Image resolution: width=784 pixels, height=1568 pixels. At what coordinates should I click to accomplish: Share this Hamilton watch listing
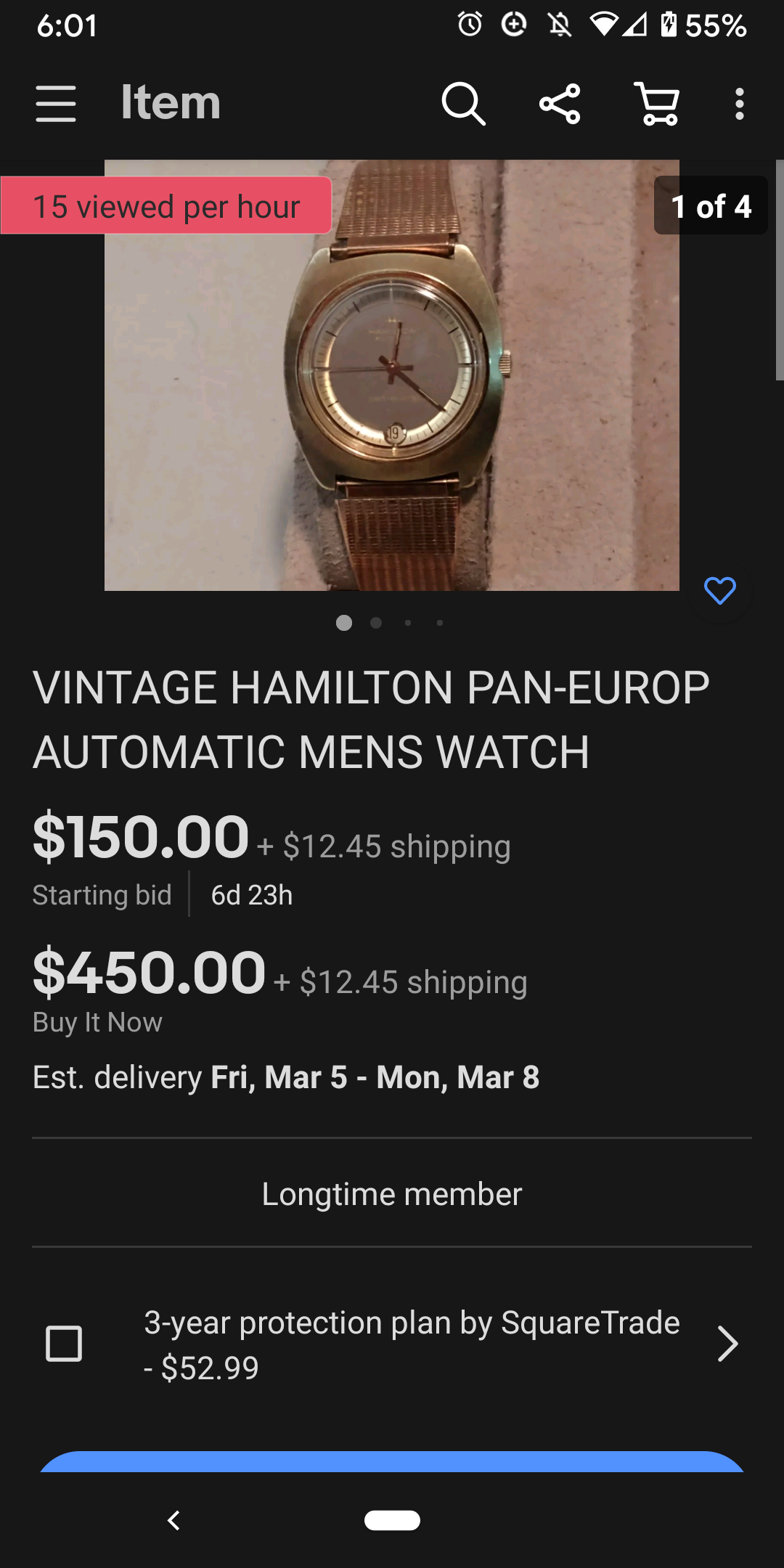(560, 104)
